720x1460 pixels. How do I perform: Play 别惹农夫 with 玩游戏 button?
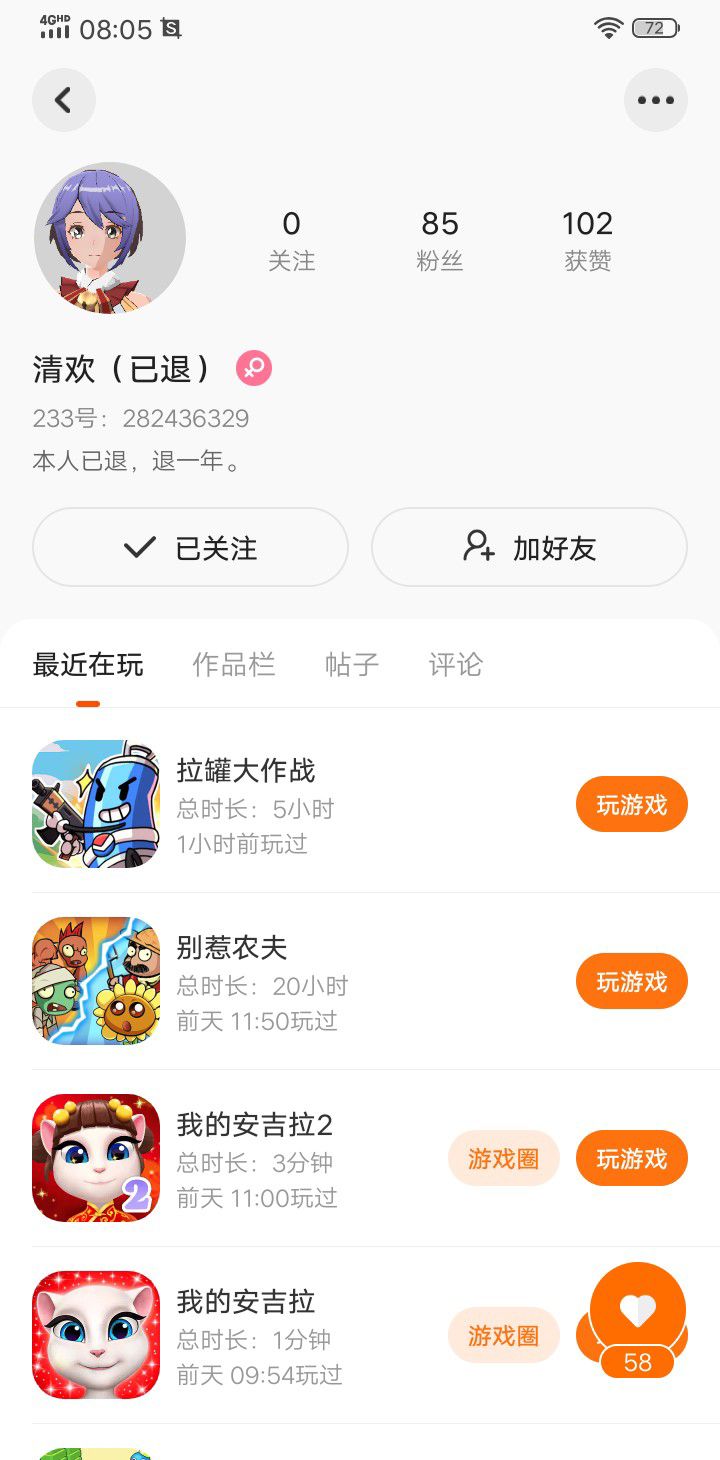tap(631, 981)
